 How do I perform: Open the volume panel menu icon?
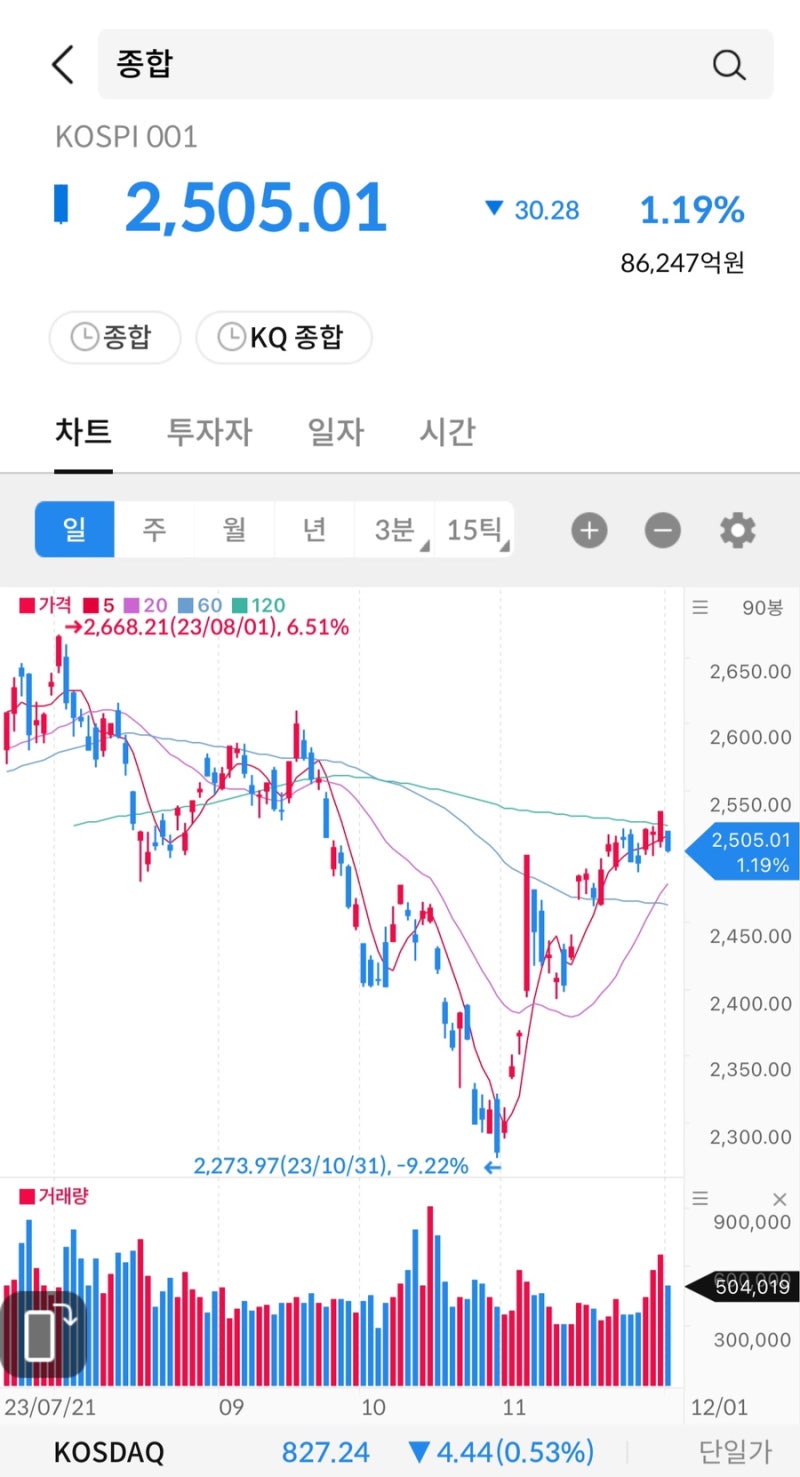(700, 1198)
